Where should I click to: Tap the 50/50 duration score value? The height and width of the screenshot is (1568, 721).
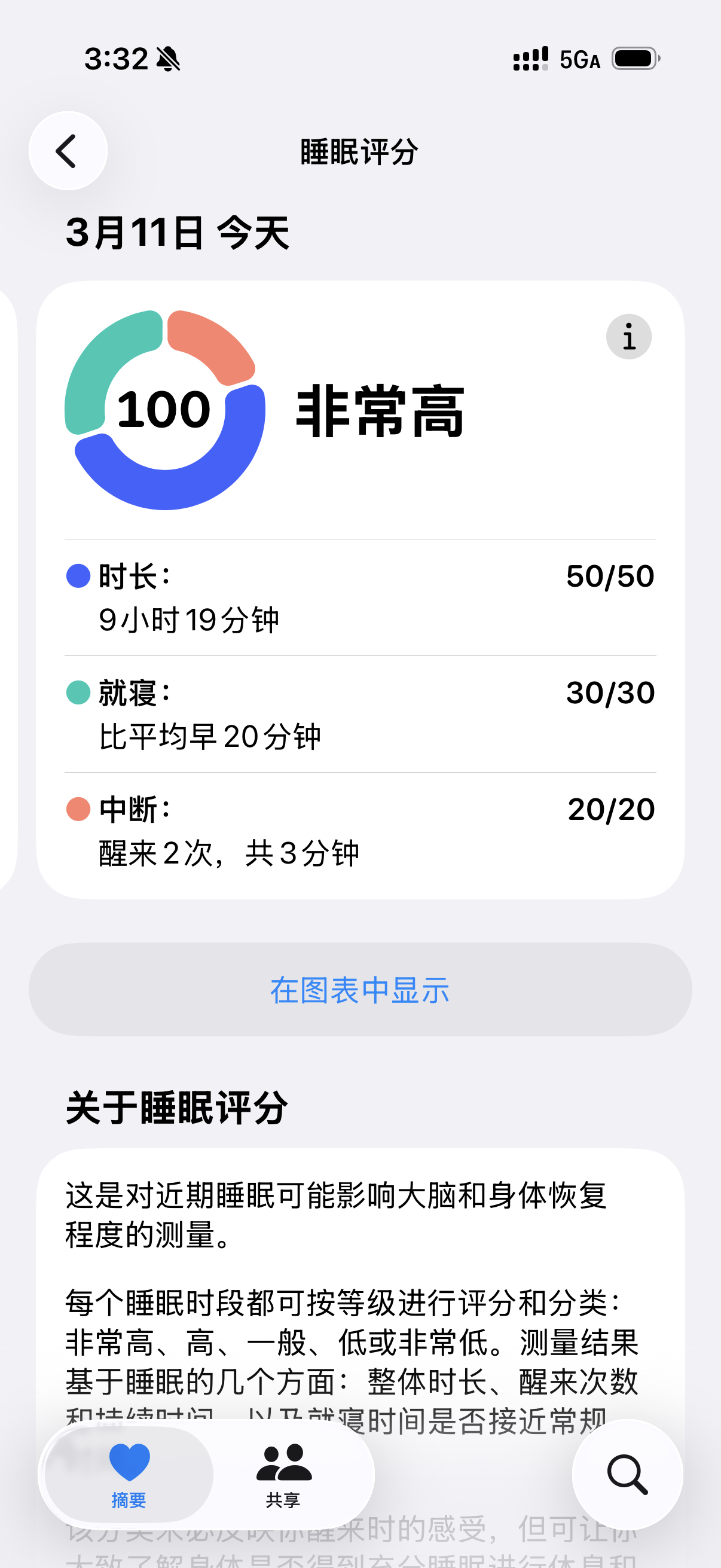tap(610, 575)
